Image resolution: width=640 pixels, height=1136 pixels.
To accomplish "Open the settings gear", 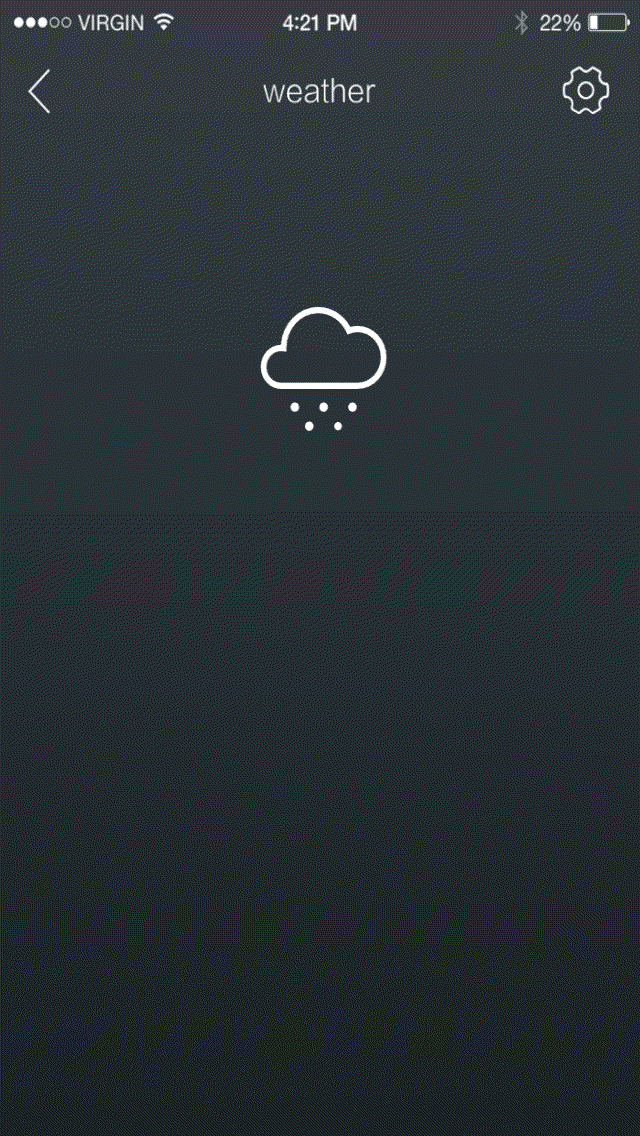I will click(x=586, y=91).
